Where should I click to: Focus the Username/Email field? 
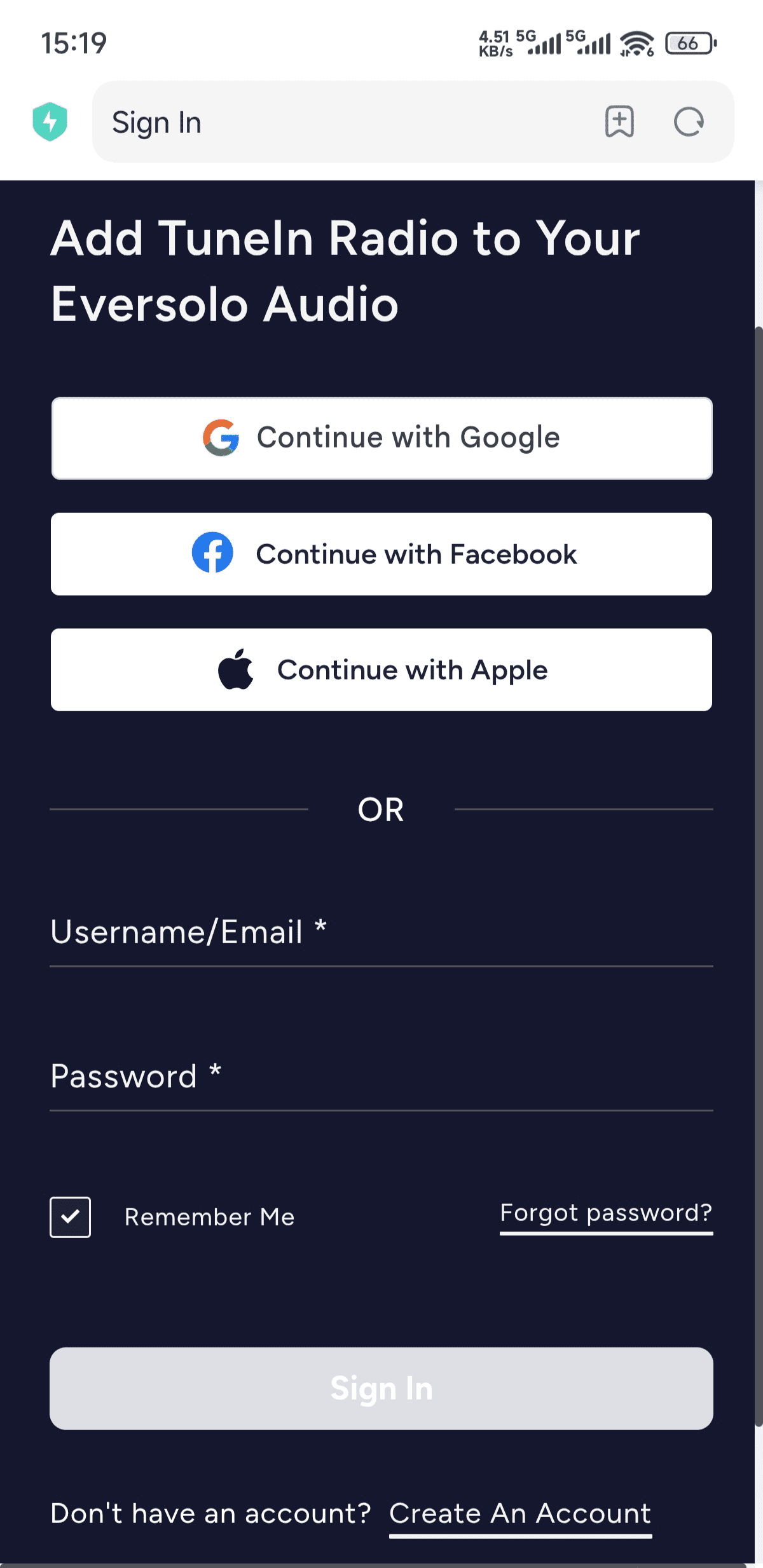coord(381,933)
